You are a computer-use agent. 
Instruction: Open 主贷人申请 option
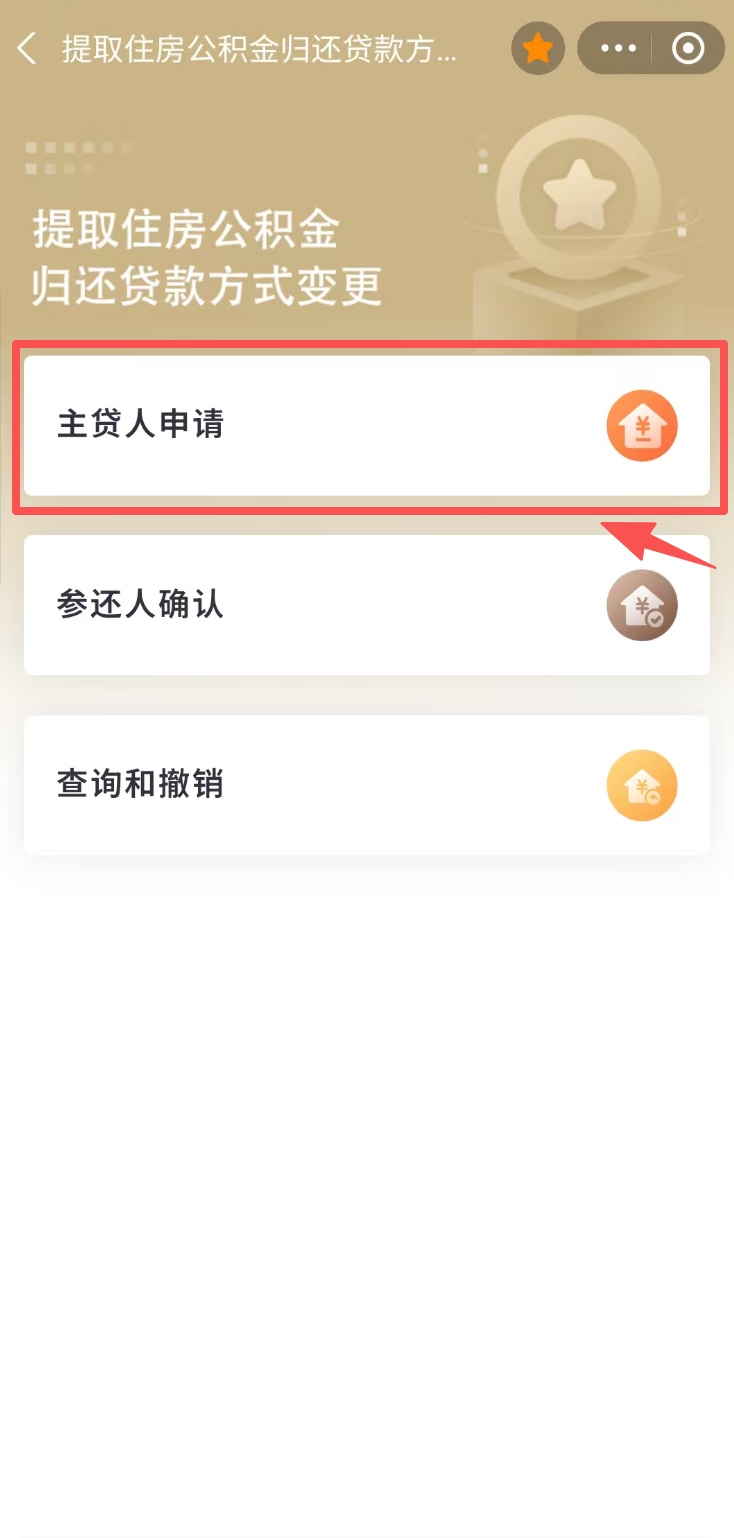pos(366,426)
